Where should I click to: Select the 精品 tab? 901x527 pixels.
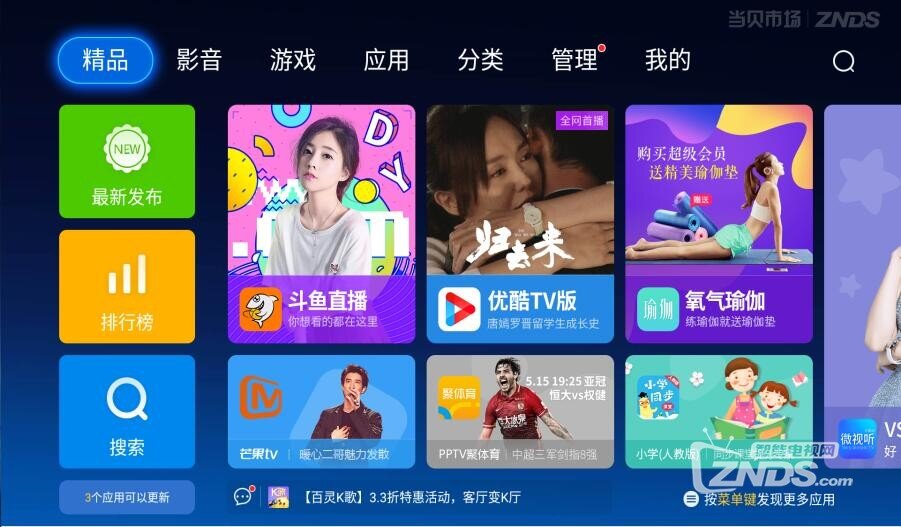click(105, 60)
